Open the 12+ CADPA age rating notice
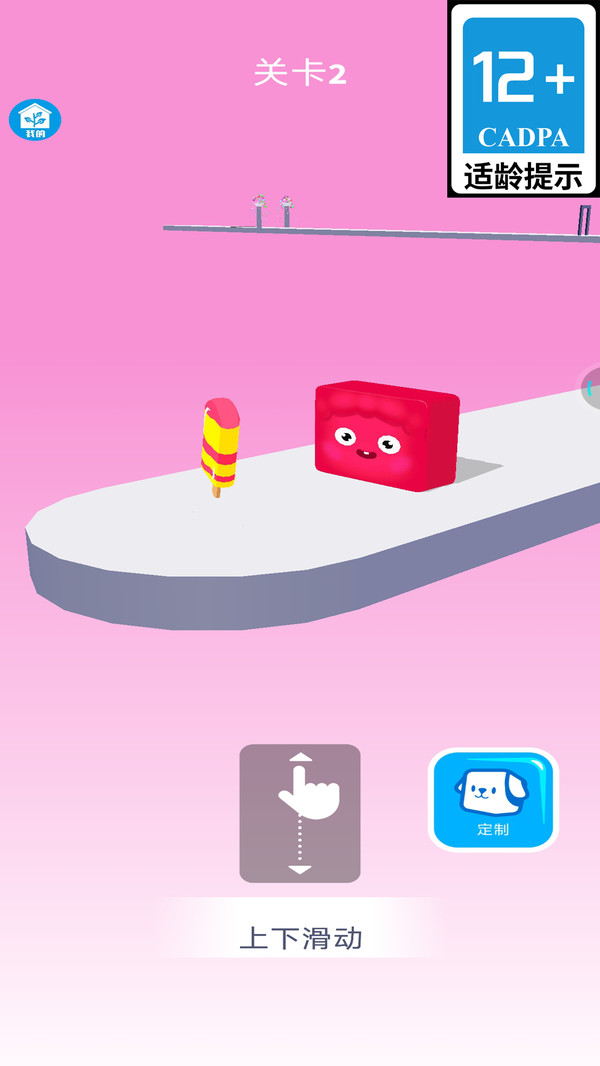The width and height of the screenshot is (600, 1066). [523, 99]
